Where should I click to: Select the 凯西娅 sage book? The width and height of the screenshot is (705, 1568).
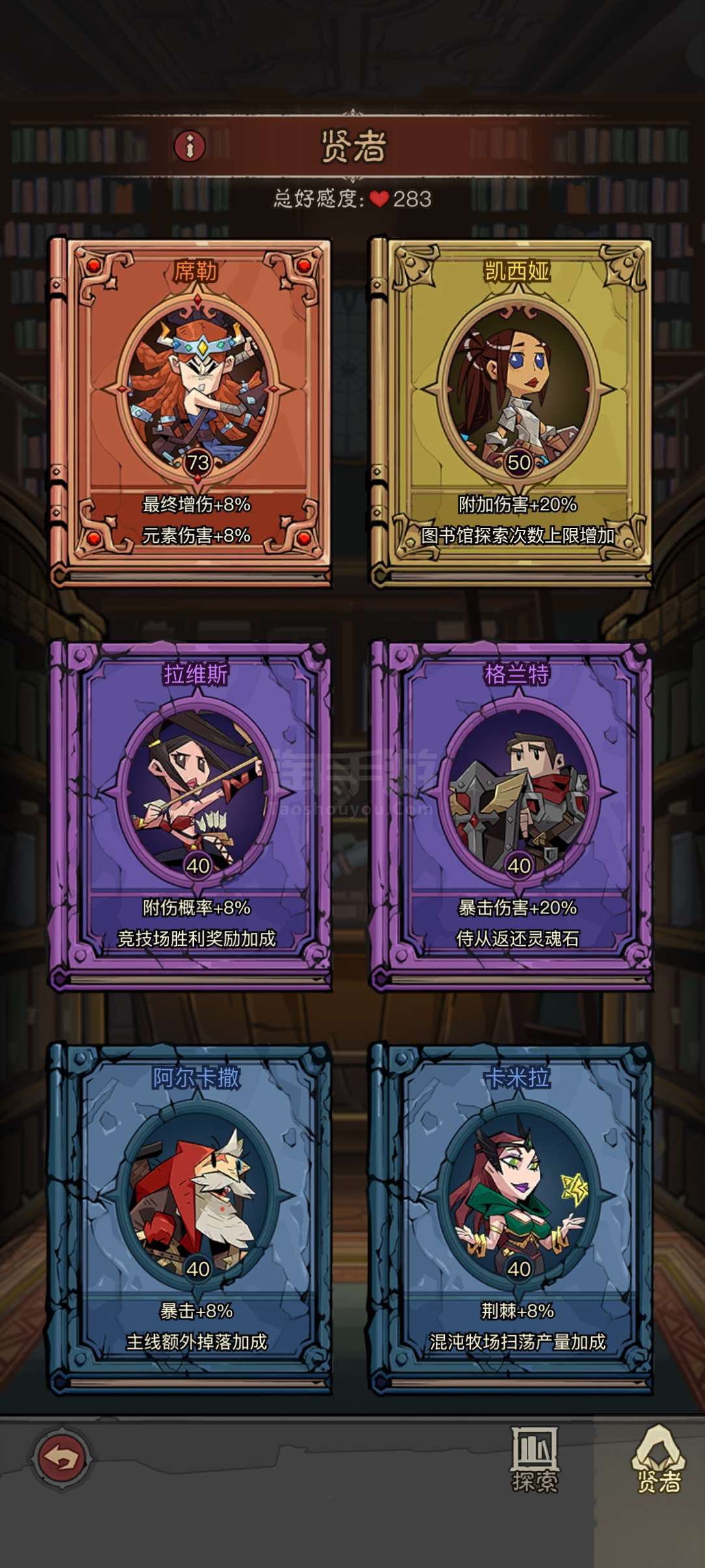[x=511, y=413]
